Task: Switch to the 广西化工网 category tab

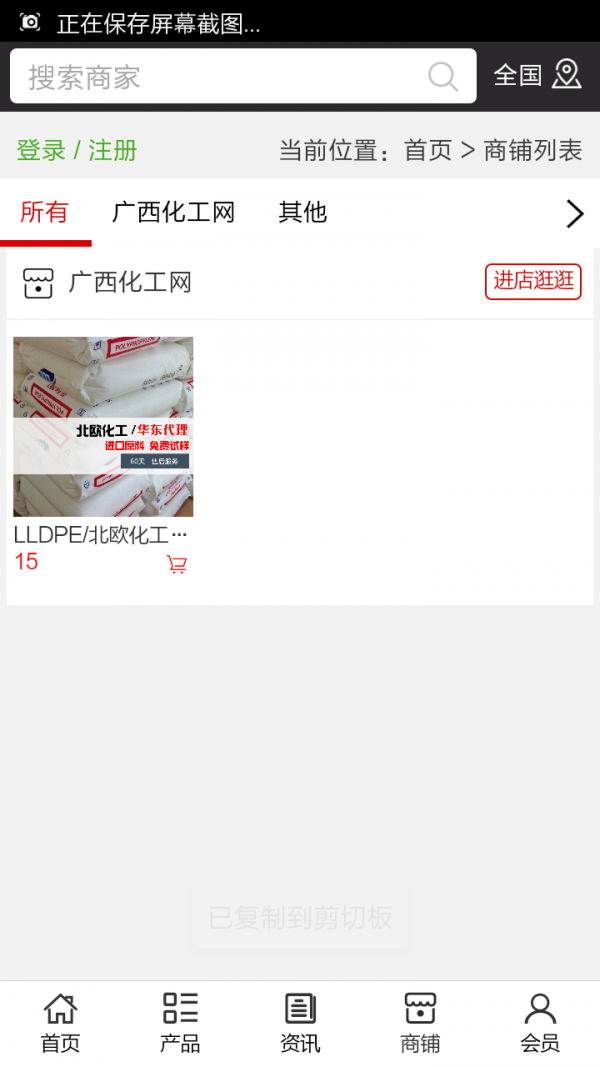Action: [x=173, y=212]
